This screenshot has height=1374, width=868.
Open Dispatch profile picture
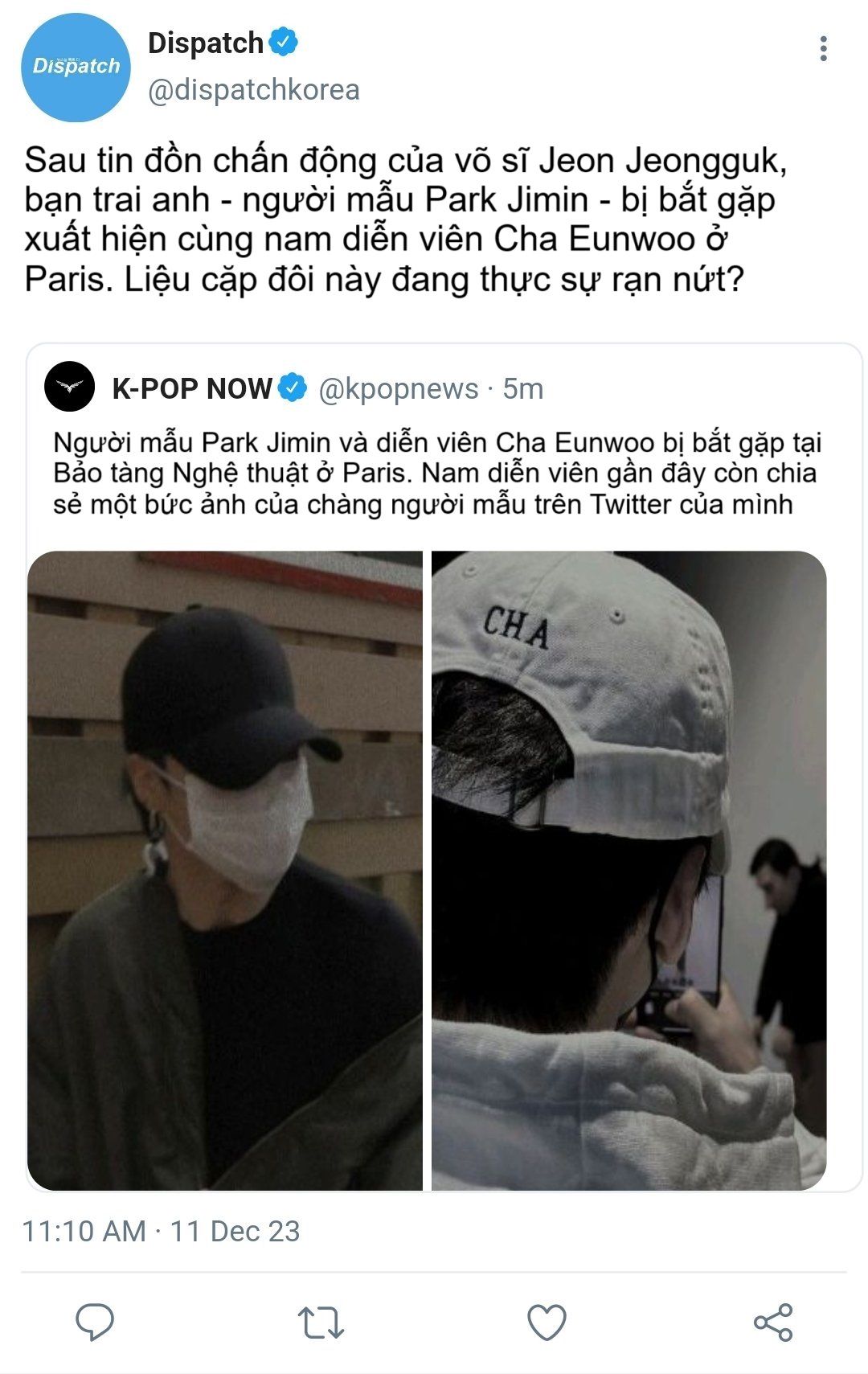[76, 67]
